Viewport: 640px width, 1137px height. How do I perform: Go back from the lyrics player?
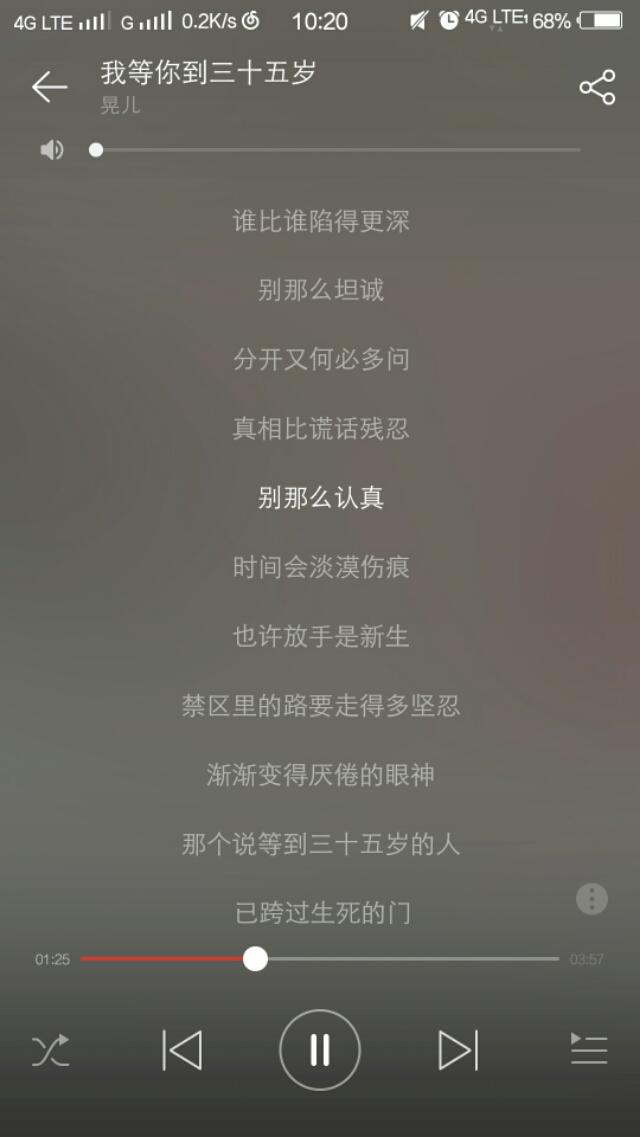tap(49, 88)
